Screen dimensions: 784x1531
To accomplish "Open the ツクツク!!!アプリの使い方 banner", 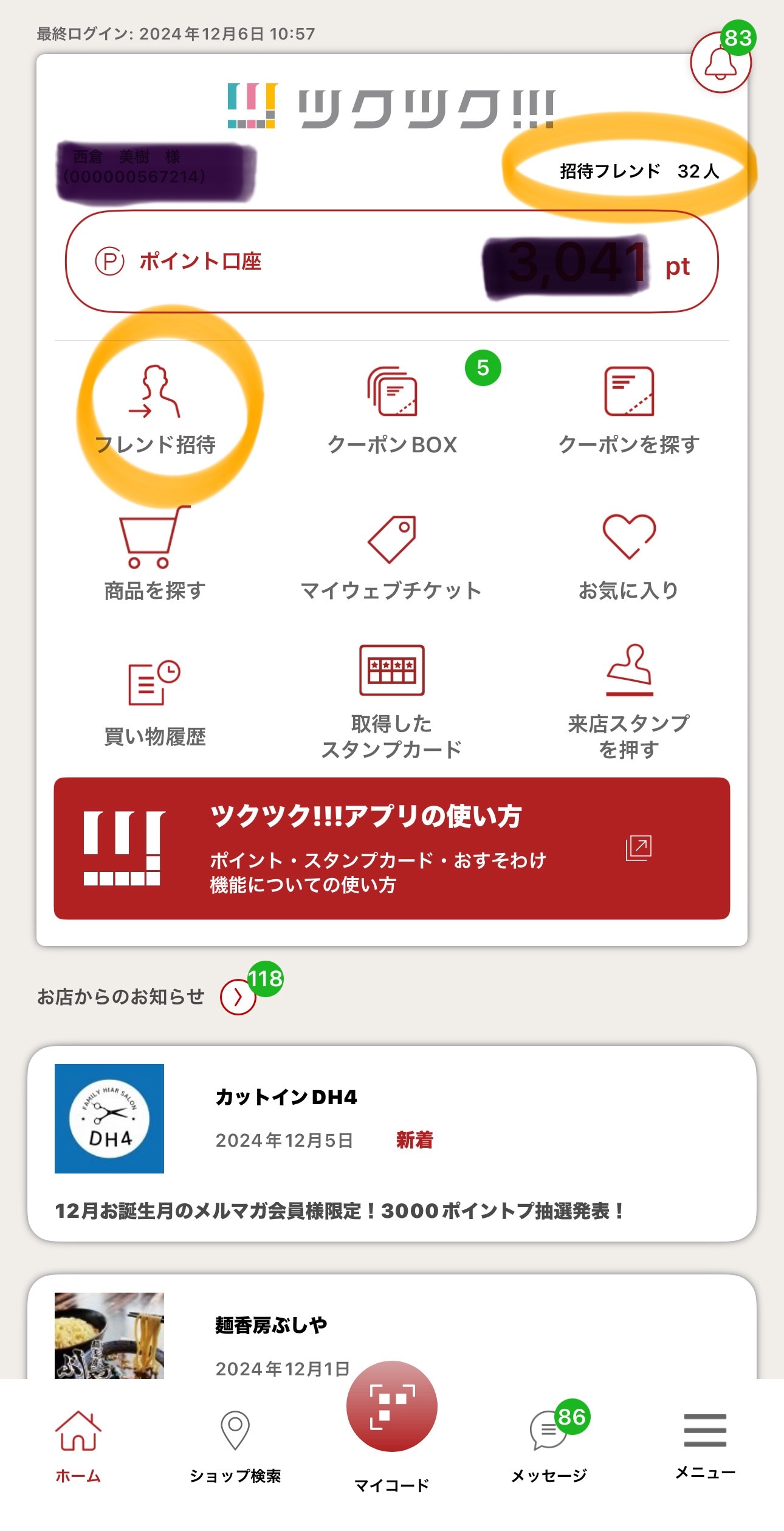I will coord(391,848).
